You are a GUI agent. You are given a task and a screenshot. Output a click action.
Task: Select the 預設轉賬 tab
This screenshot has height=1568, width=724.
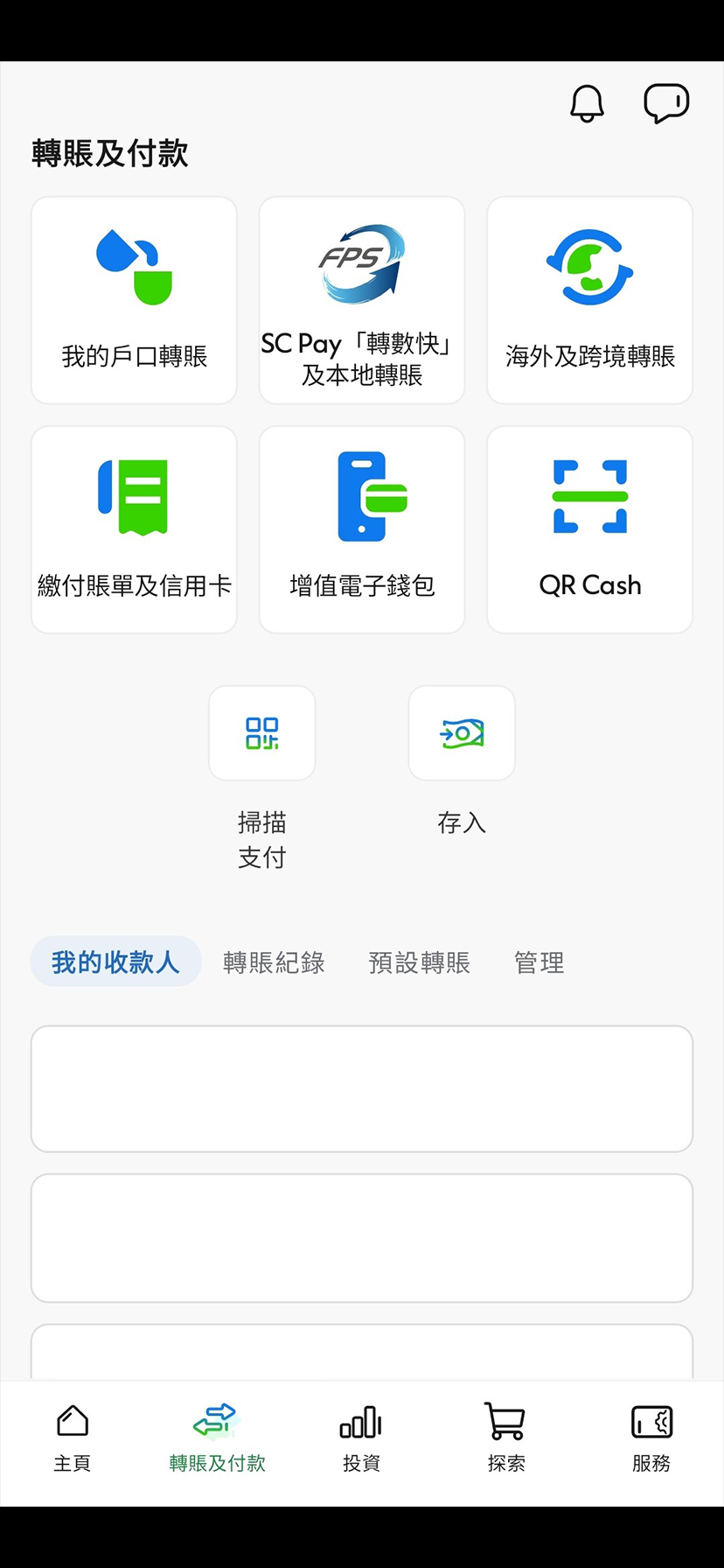coord(420,962)
